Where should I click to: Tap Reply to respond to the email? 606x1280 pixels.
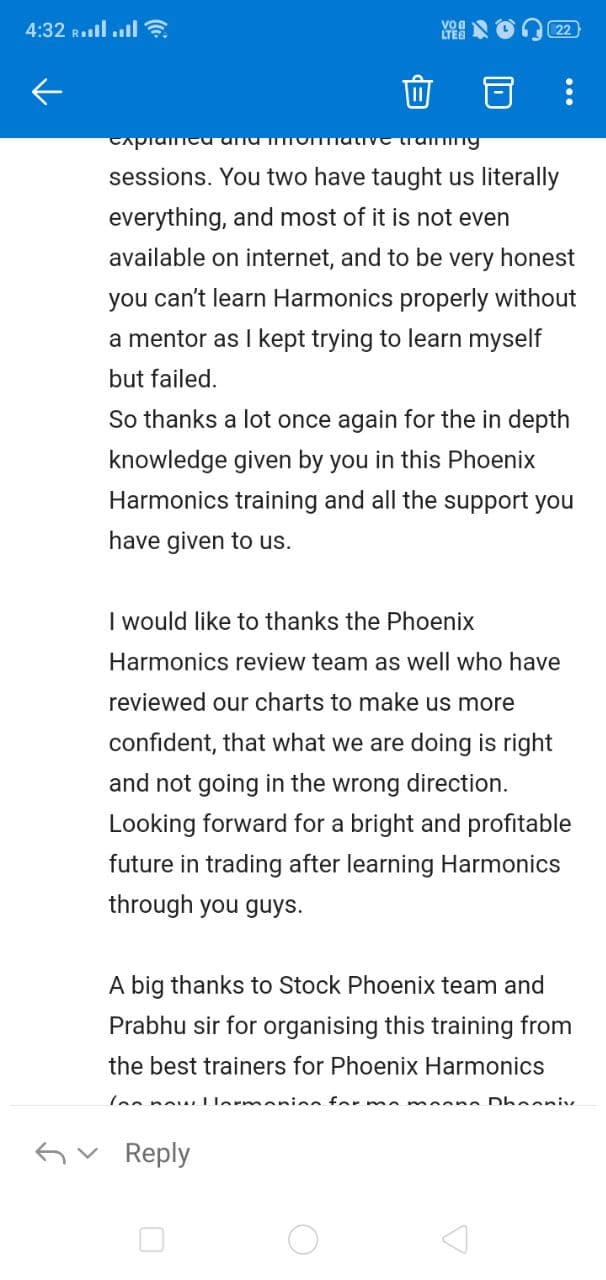pyautogui.click(x=157, y=1153)
